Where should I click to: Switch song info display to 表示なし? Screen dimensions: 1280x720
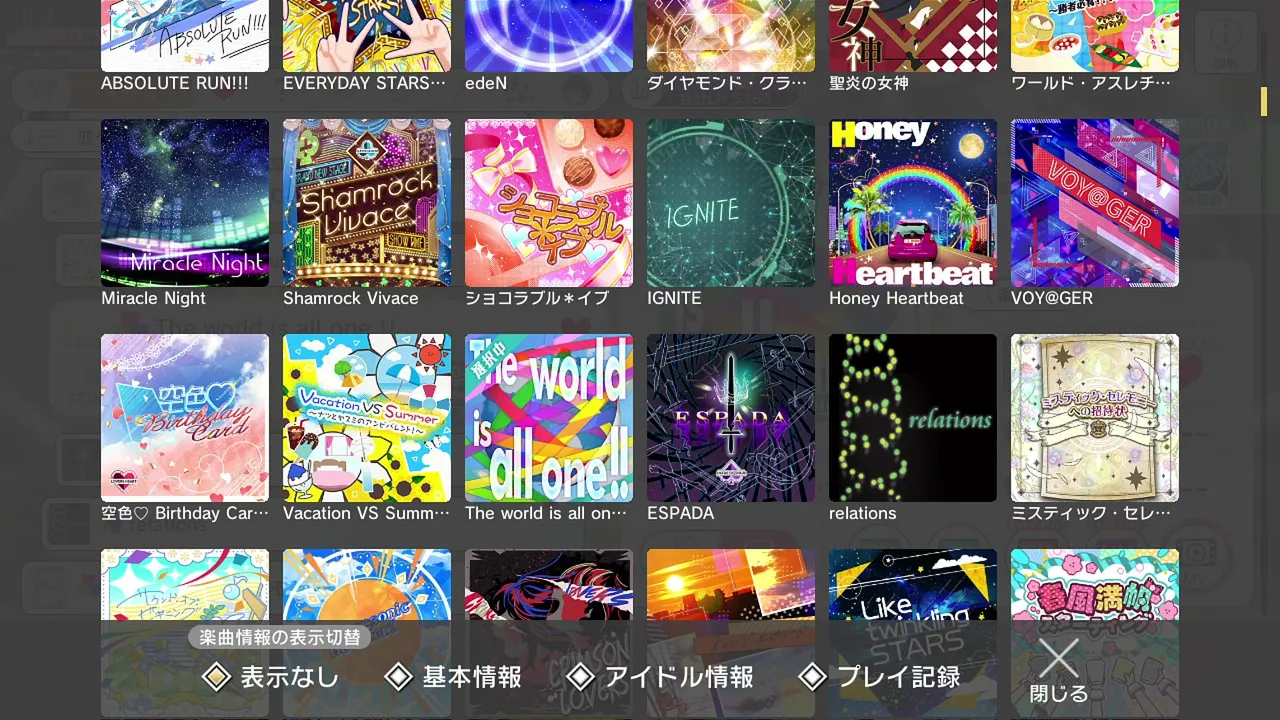pos(272,677)
